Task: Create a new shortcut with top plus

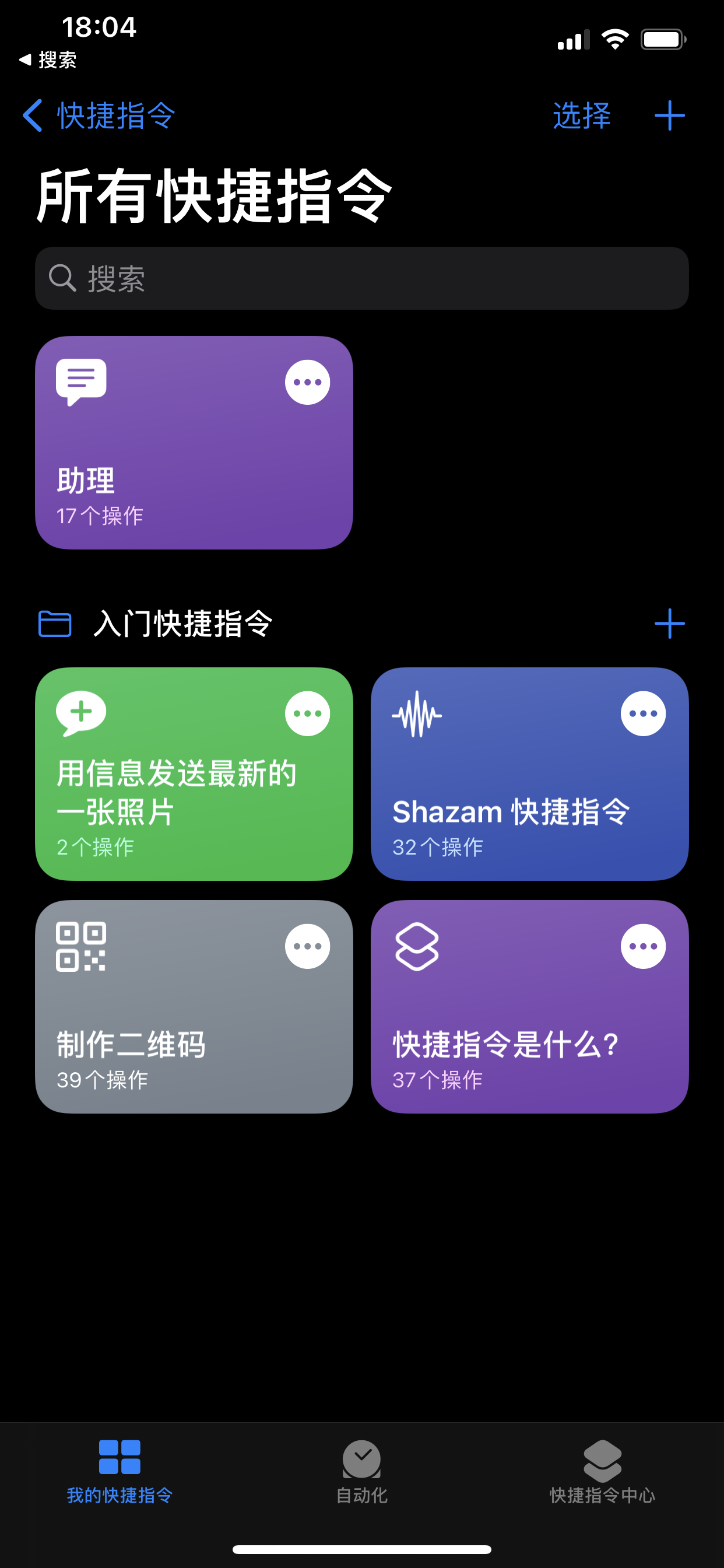Action: coord(669,116)
